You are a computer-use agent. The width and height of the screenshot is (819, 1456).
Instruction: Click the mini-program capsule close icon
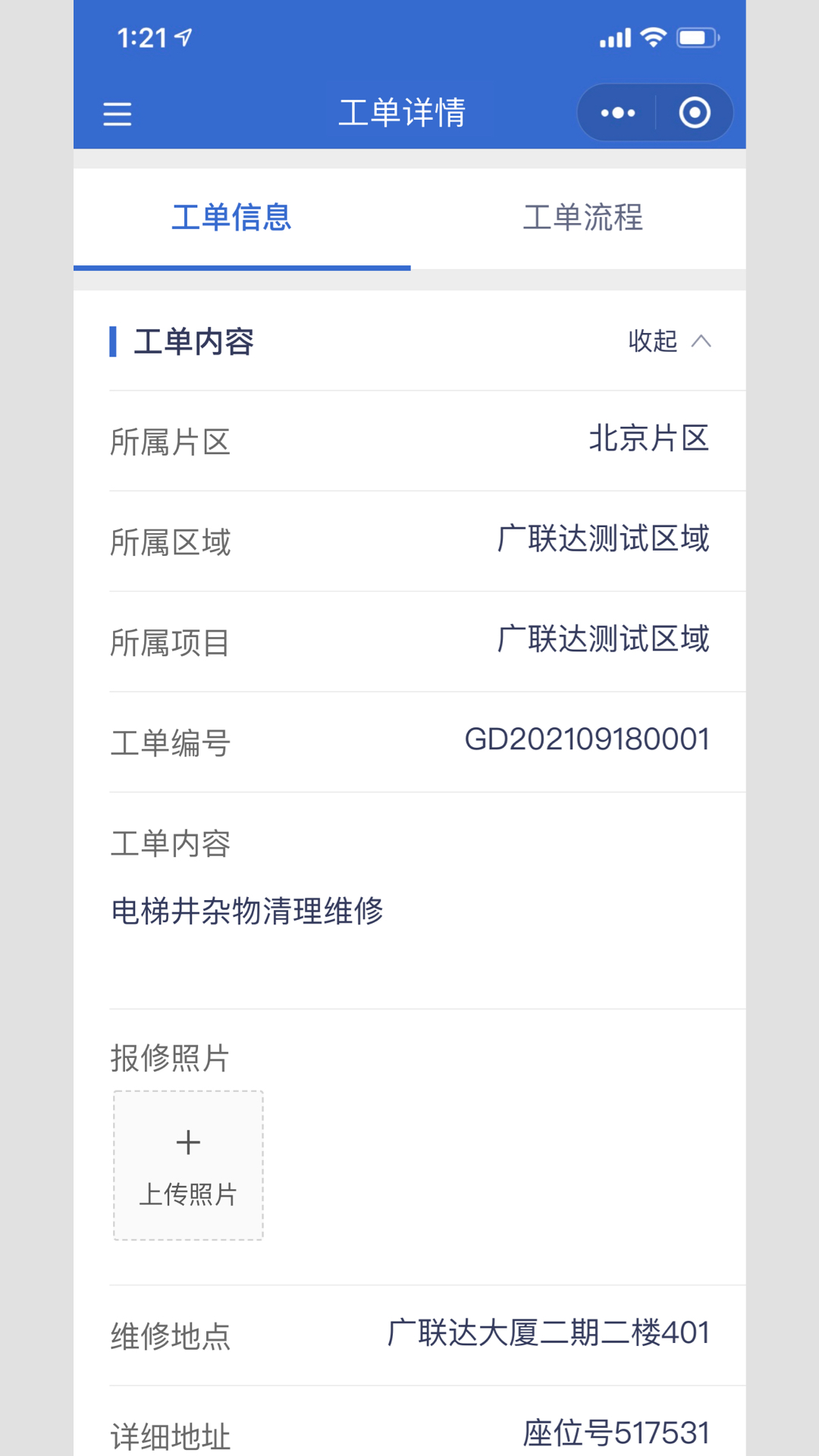click(692, 112)
